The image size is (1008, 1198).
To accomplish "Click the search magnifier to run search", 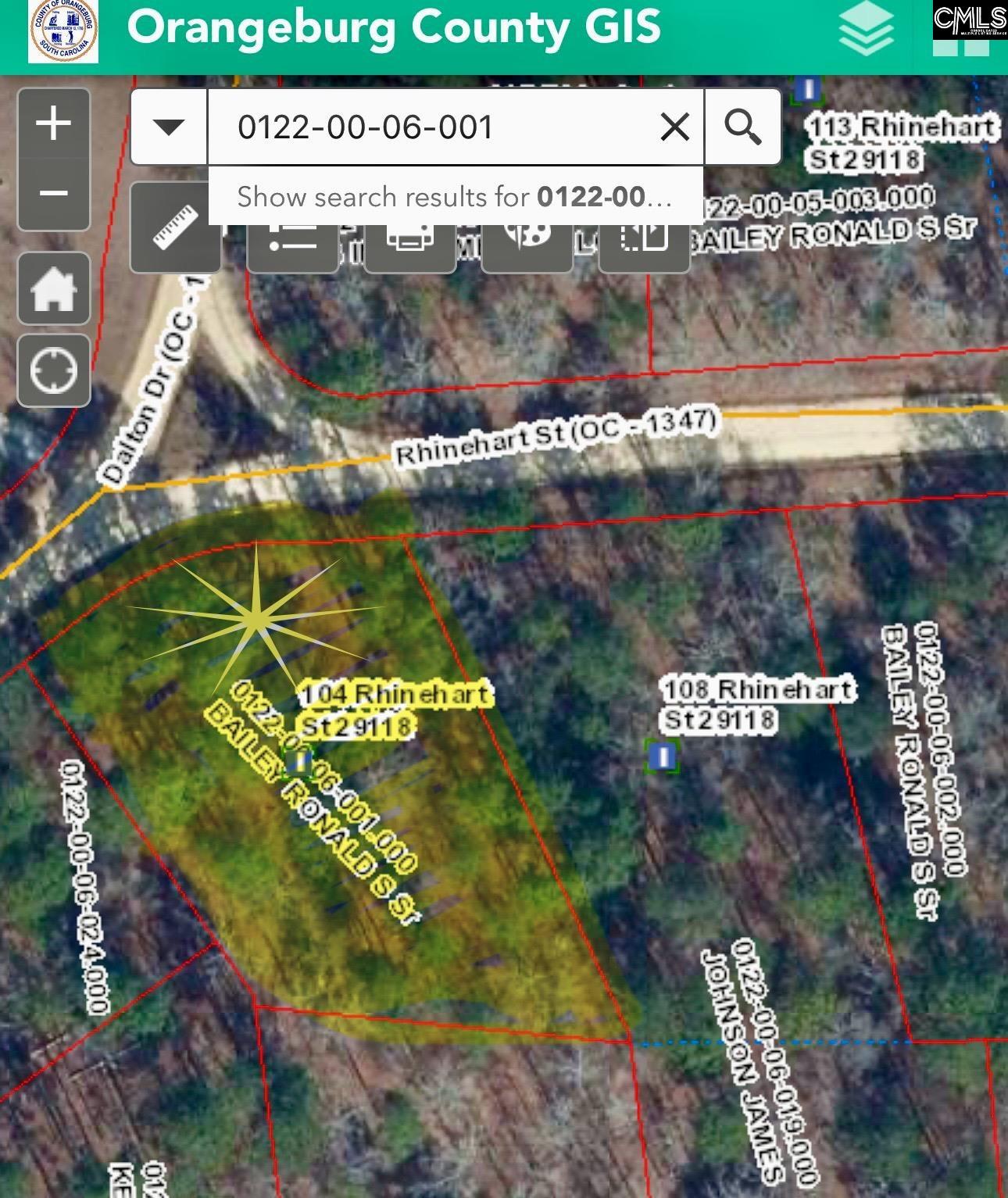I will click(x=744, y=126).
